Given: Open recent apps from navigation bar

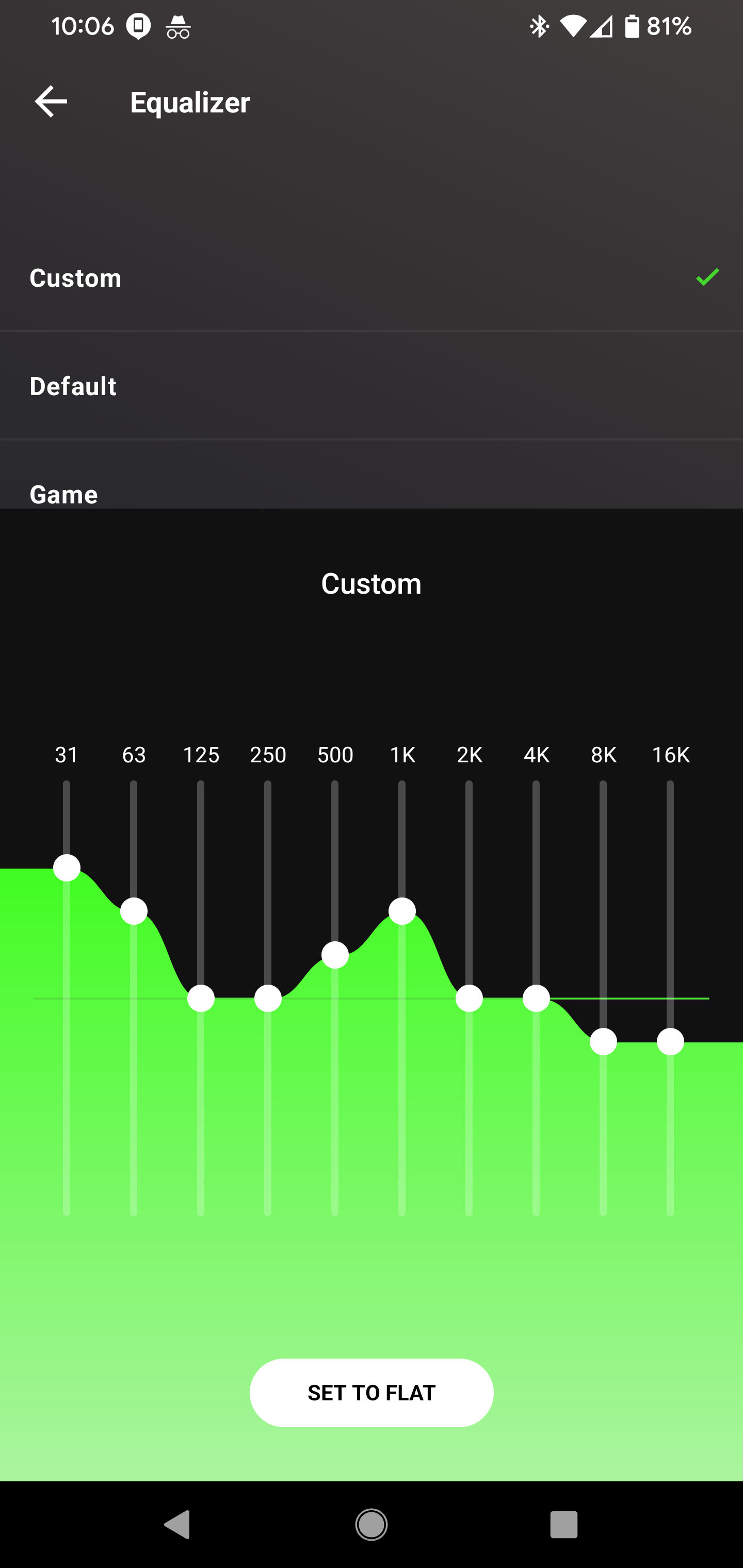Looking at the screenshot, I should pos(563,1525).
